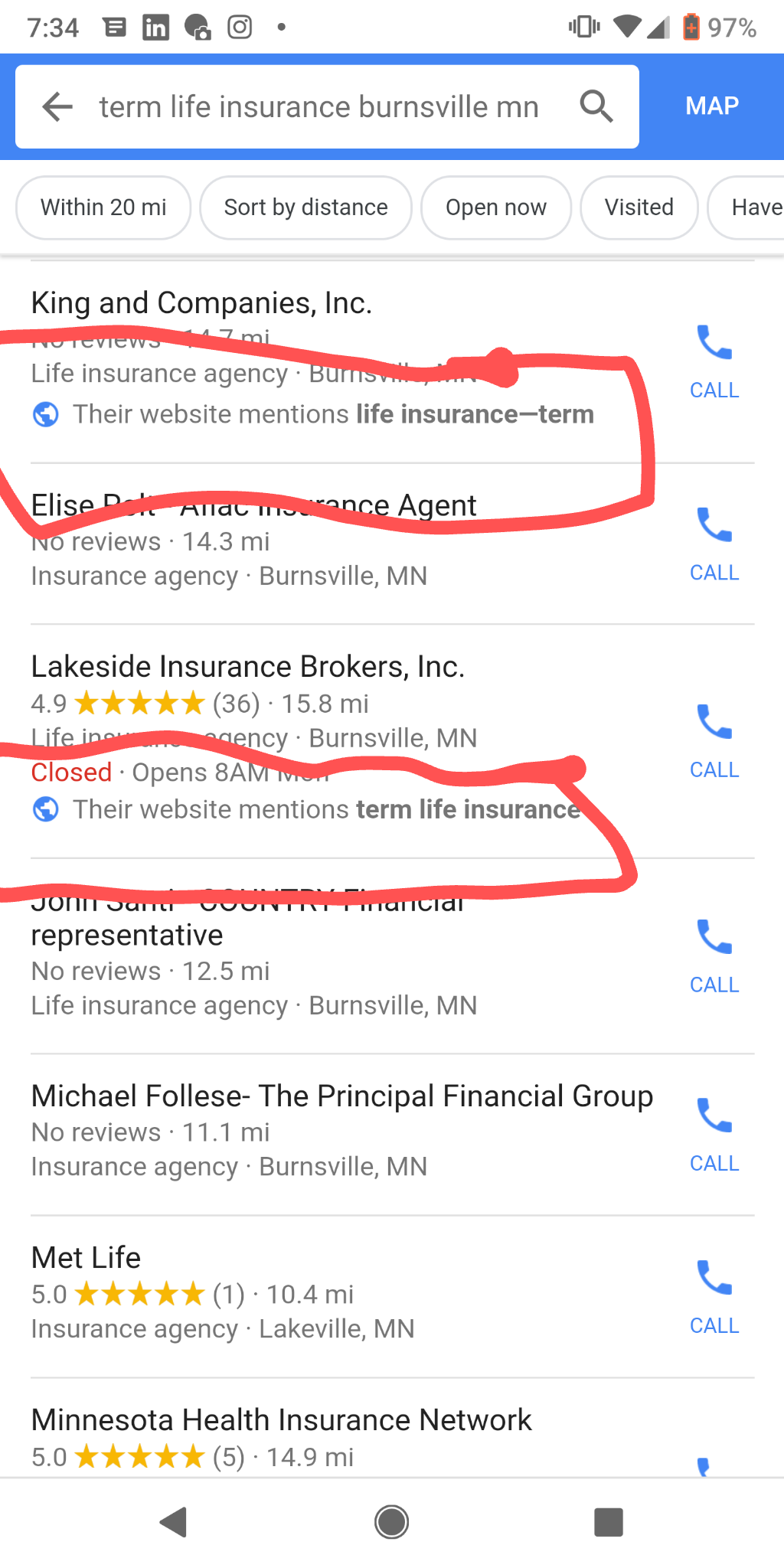
Task: Go back using the search bar arrow
Action: pyautogui.click(x=57, y=106)
